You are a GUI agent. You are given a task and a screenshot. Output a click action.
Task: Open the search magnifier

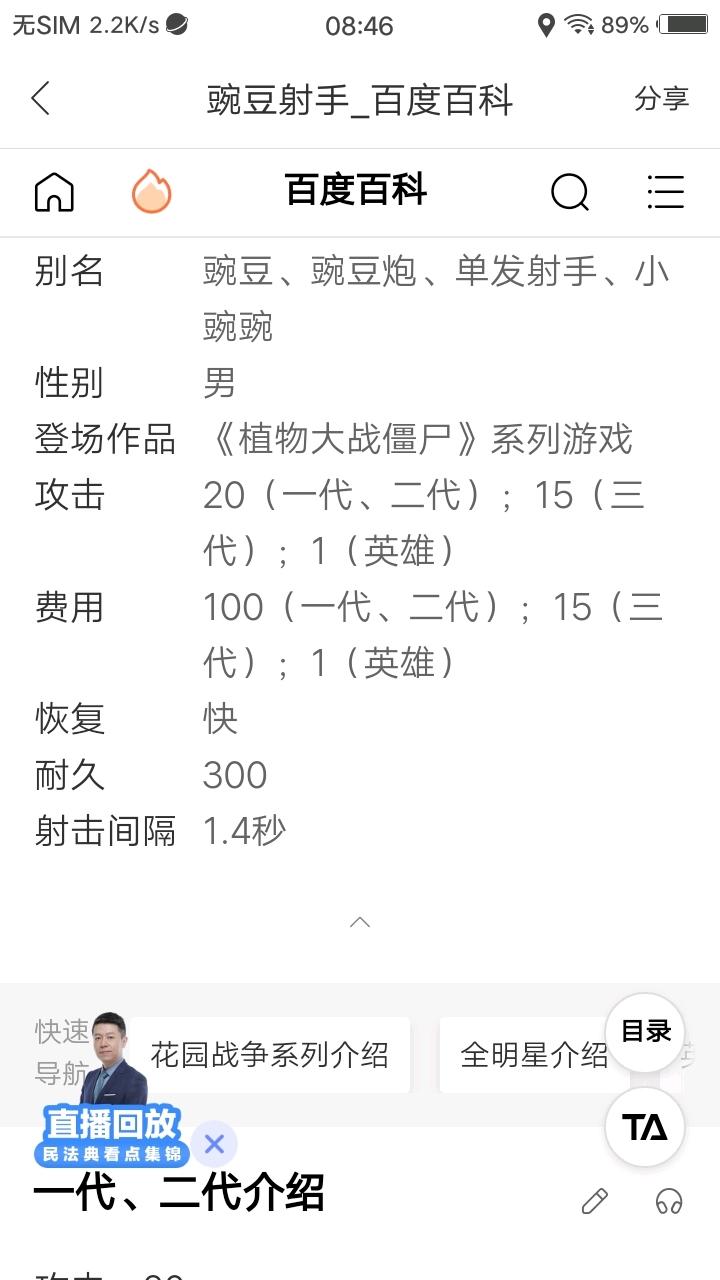pyautogui.click(x=570, y=191)
